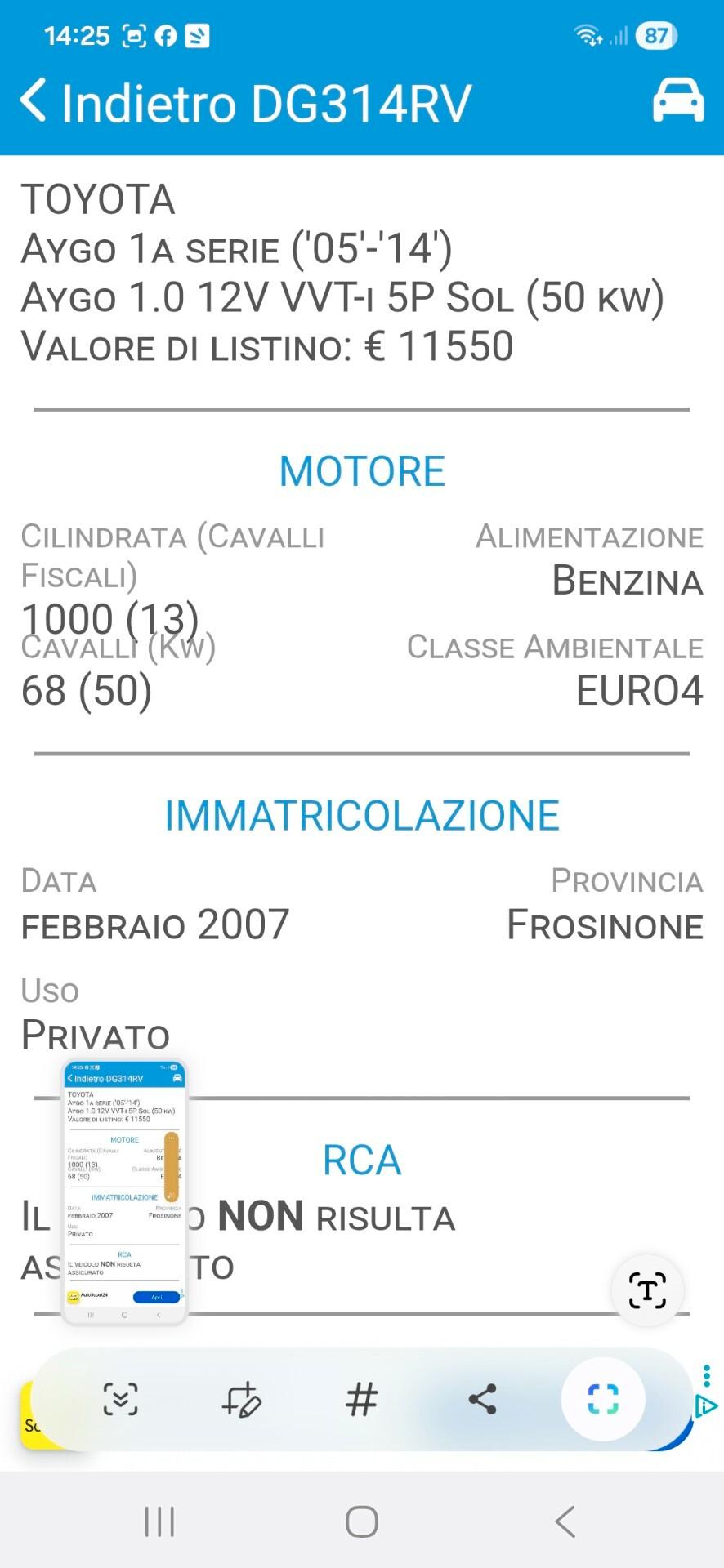Image resolution: width=724 pixels, height=1568 pixels.
Task: Open the screenshot editor with pen icon
Action: point(242,1400)
